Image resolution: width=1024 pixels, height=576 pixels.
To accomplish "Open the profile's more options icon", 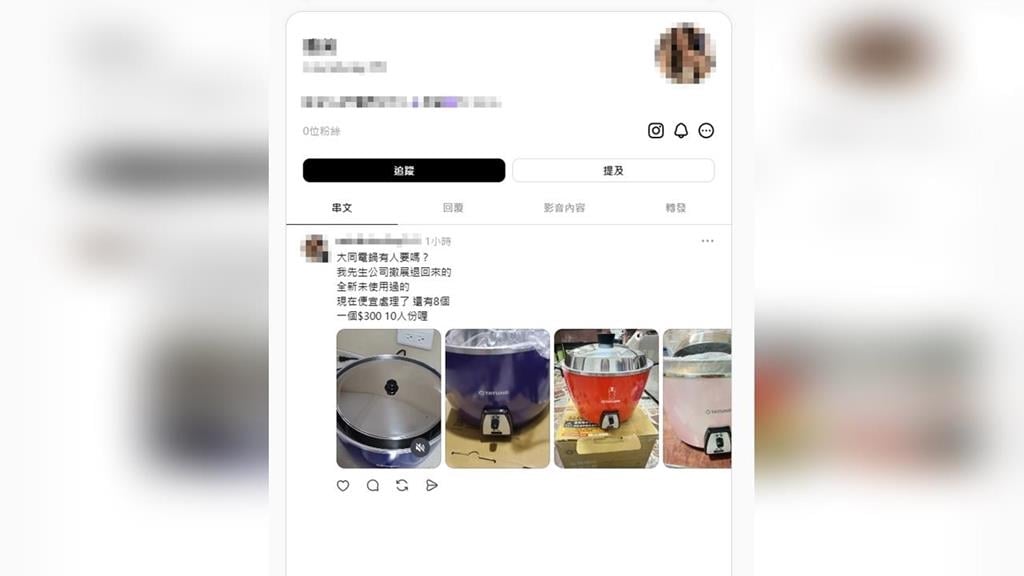I will click(706, 130).
